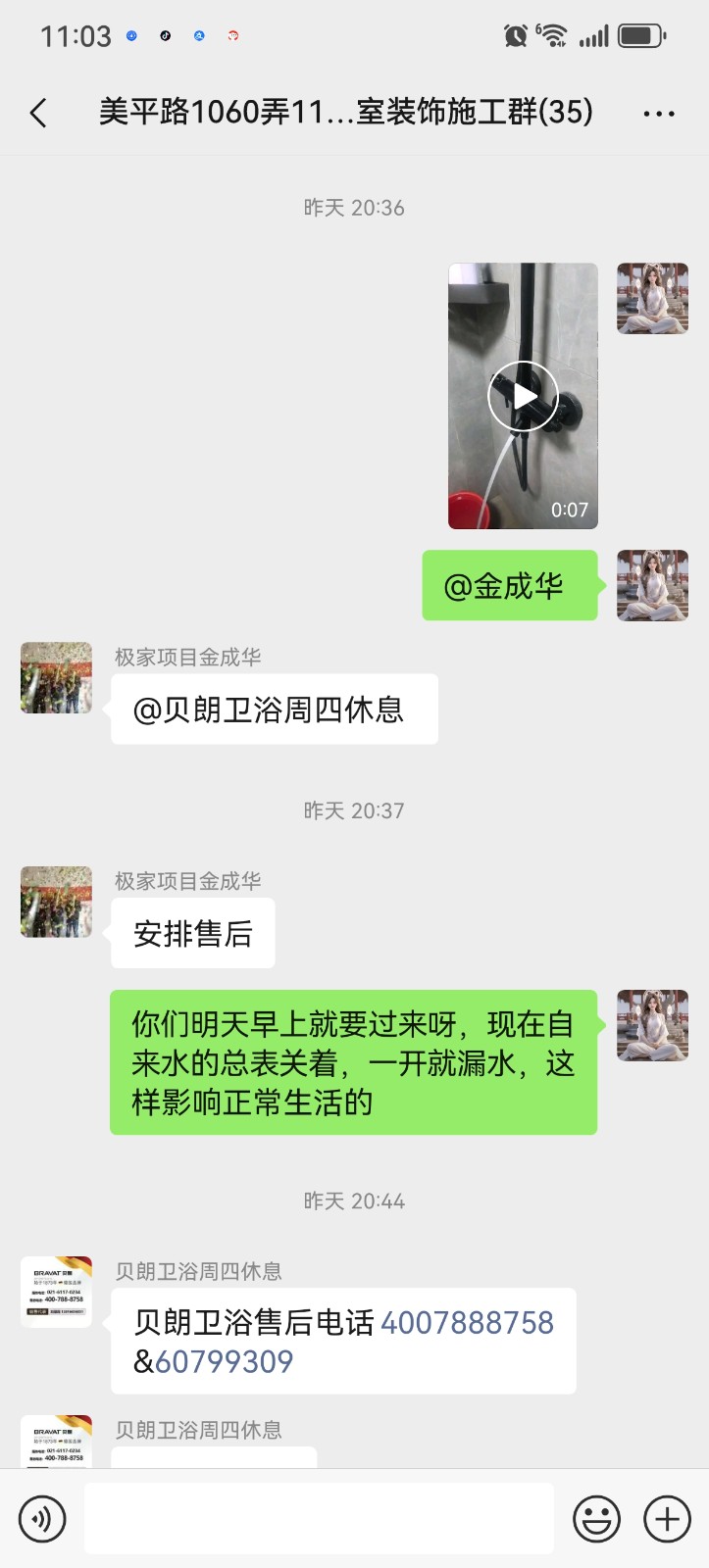Open the group chat overflow menu

[658, 114]
